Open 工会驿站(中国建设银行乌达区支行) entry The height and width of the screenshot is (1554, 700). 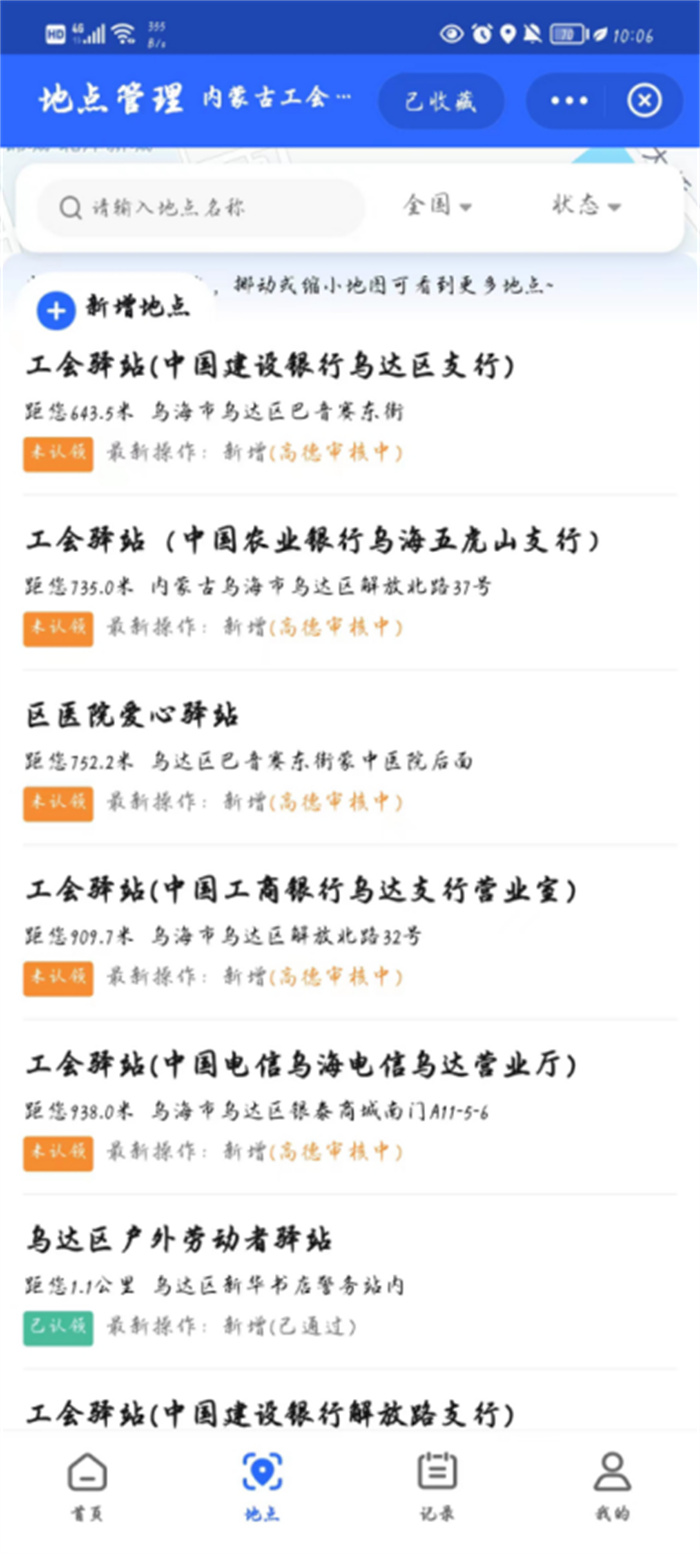point(350,408)
